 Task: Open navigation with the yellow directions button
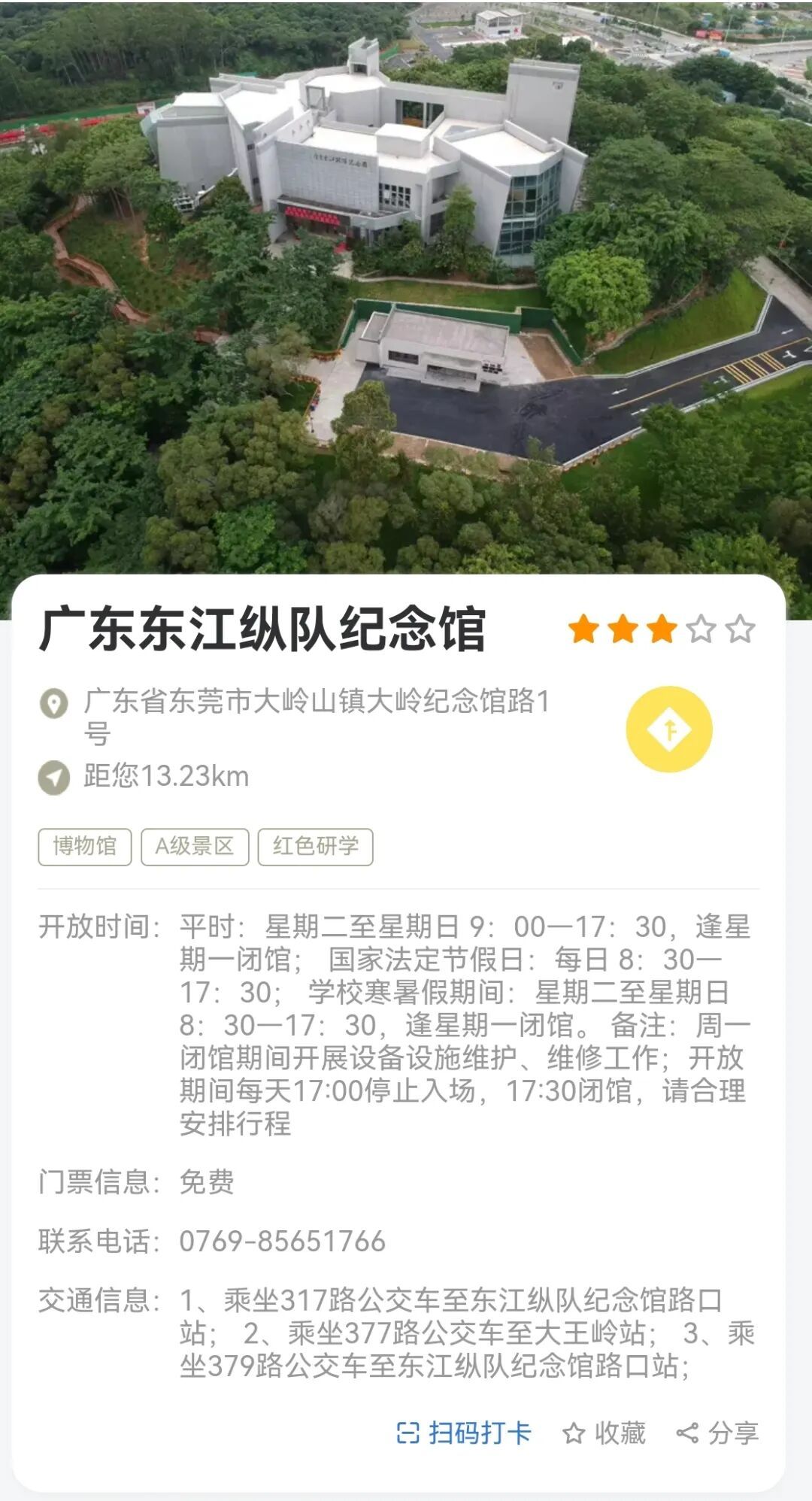(x=669, y=729)
